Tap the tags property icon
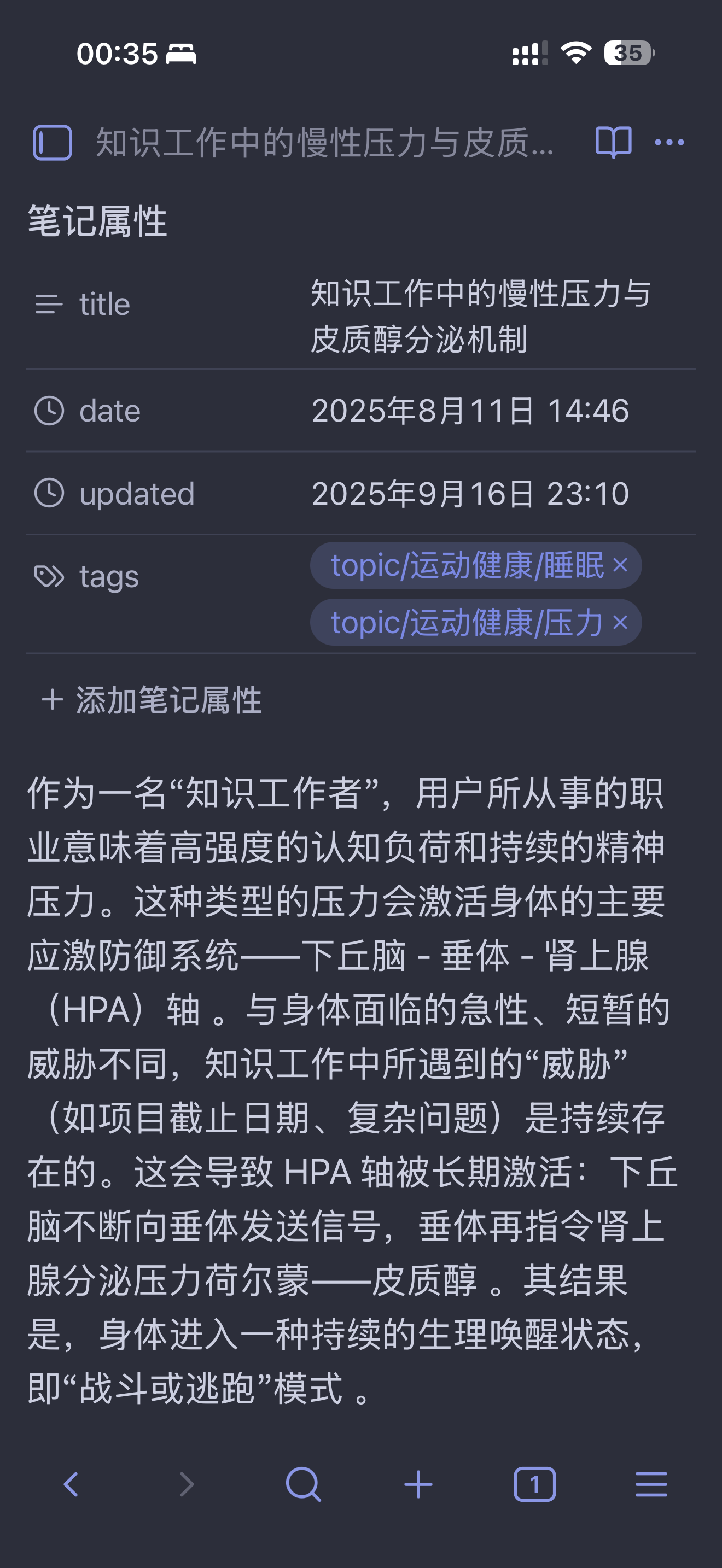The width and height of the screenshot is (722, 1568). pos(49,576)
